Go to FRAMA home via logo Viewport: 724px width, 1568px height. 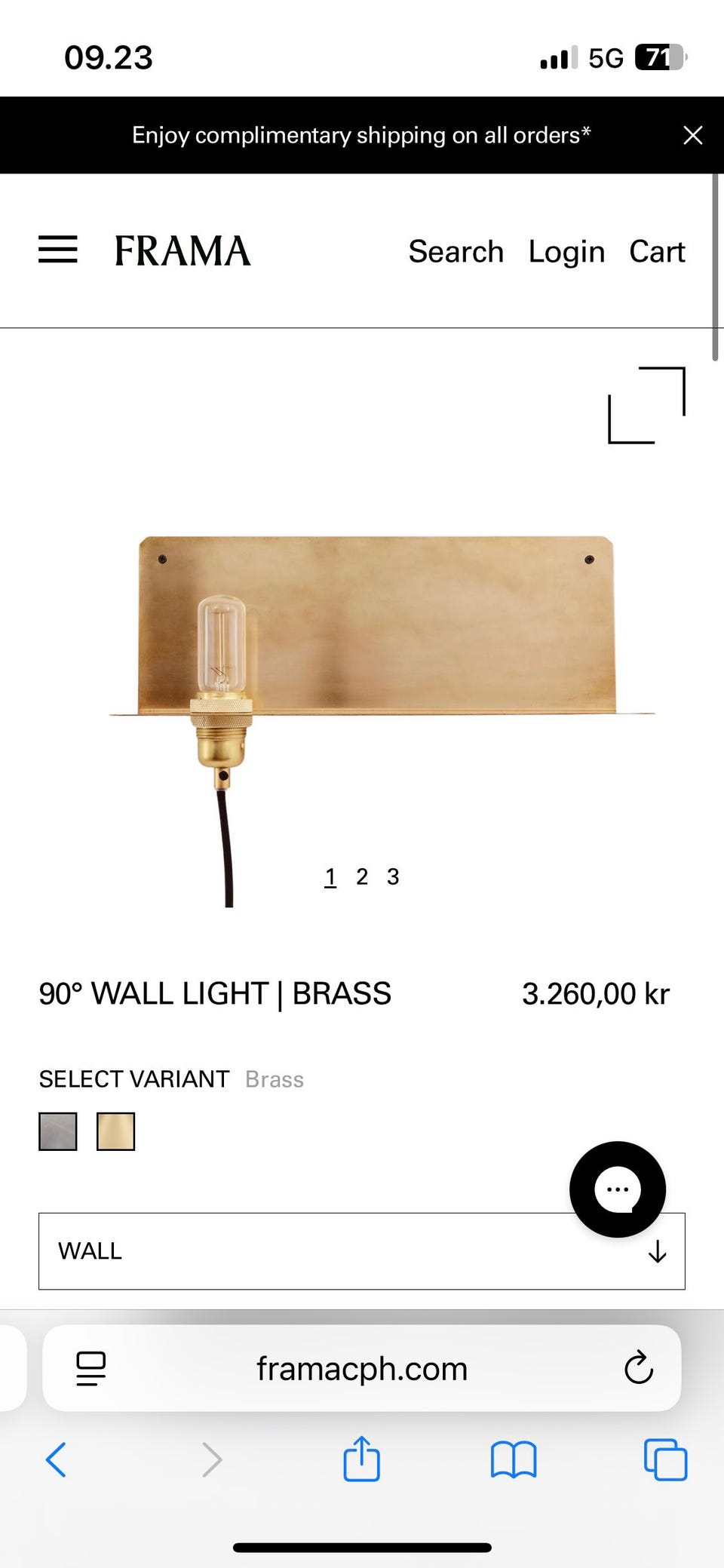tap(183, 251)
